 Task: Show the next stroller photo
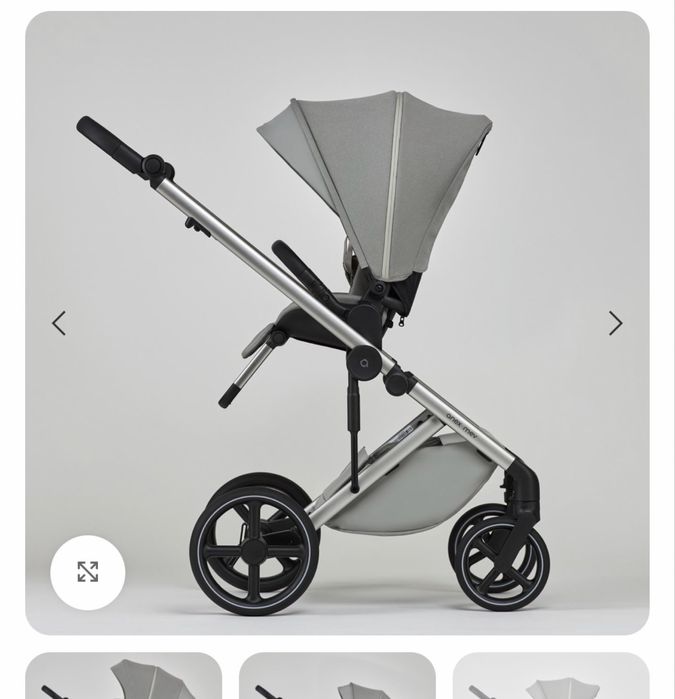(x=615, y=323)
